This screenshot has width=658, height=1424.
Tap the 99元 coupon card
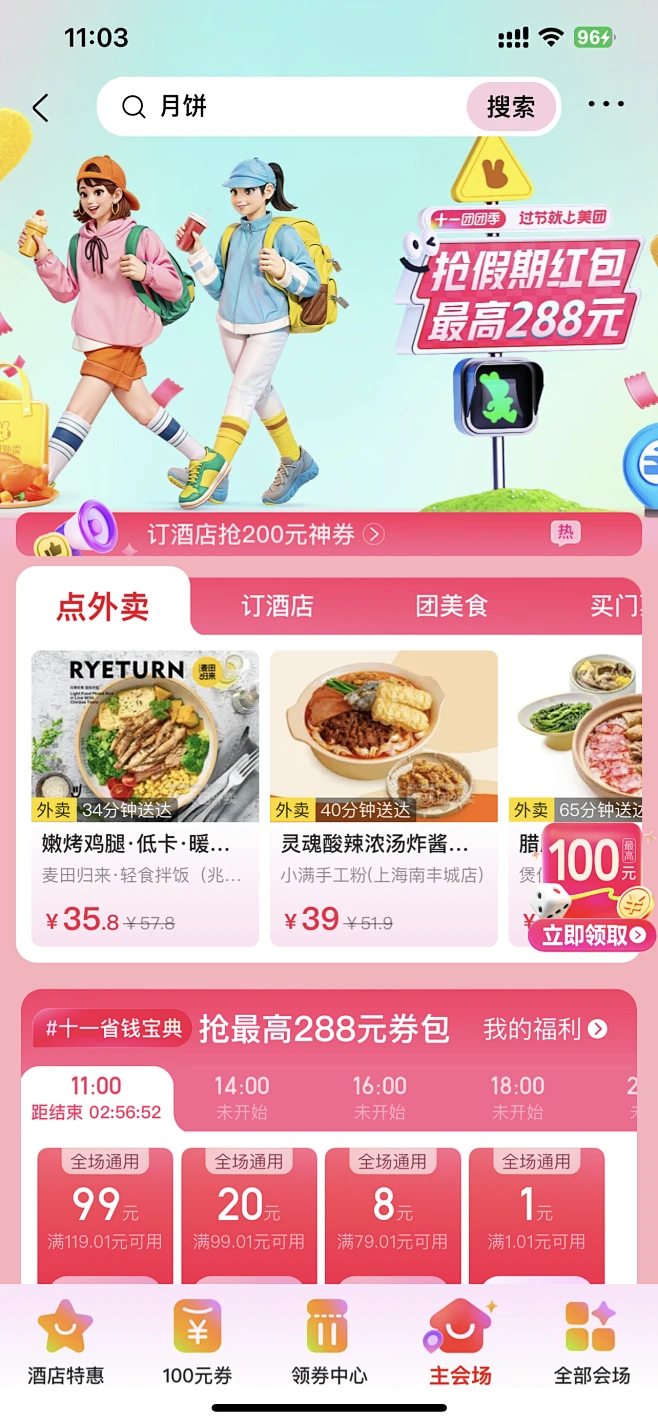105,1212
